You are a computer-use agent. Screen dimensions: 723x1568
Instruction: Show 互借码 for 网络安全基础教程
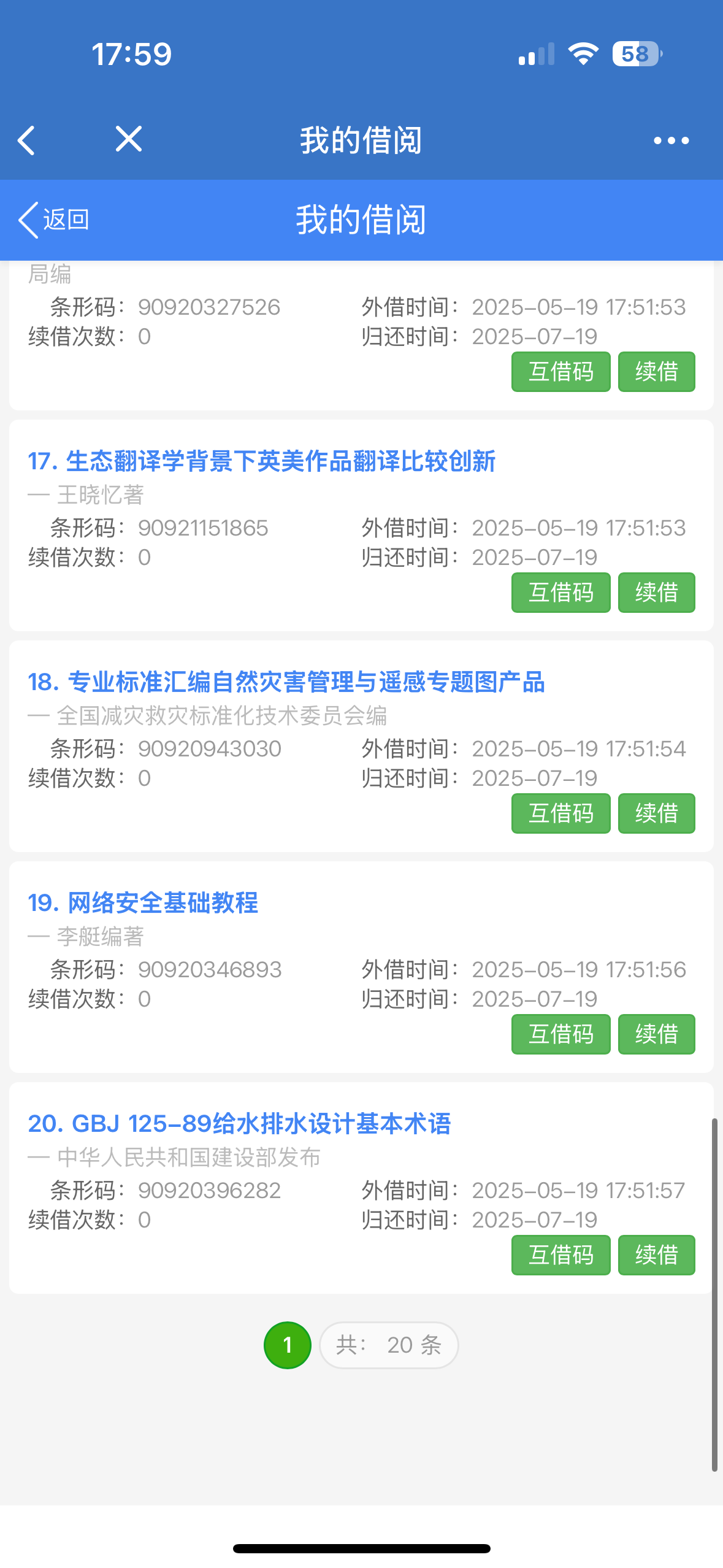pyautogui.click(x=560, y=1034)
